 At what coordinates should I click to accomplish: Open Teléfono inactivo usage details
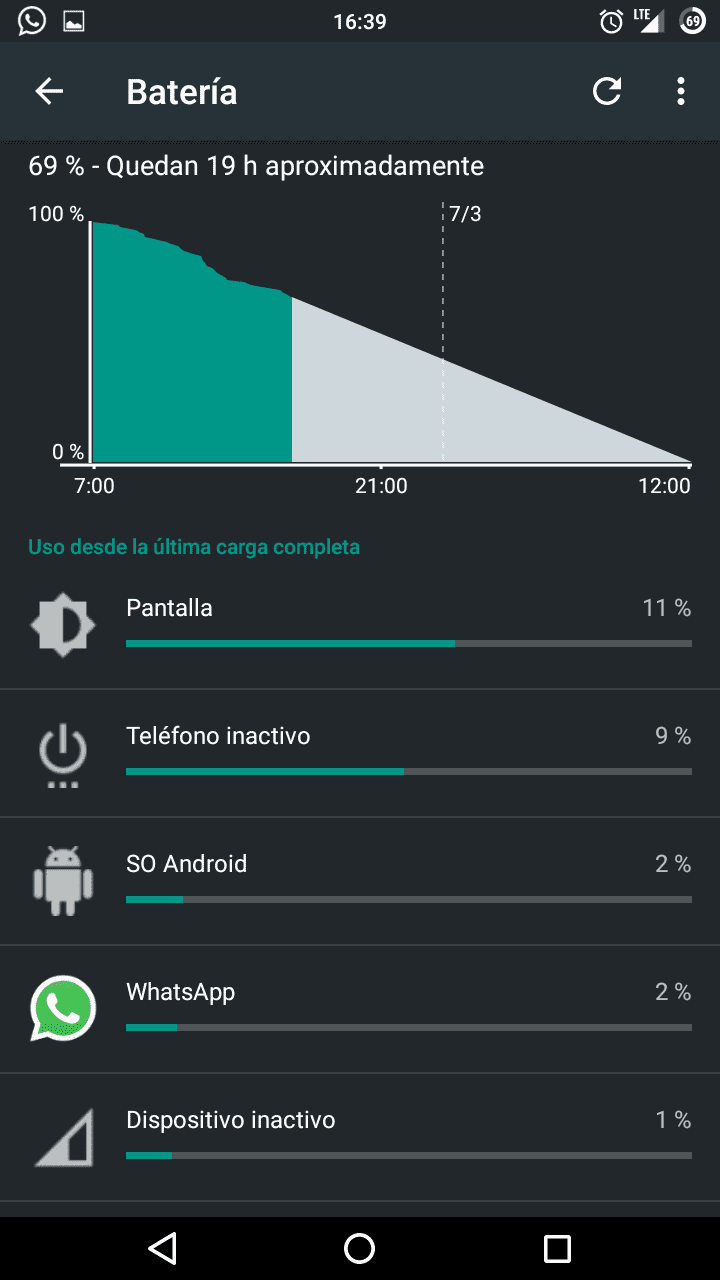pyautogui.click(x=360, y=753)
